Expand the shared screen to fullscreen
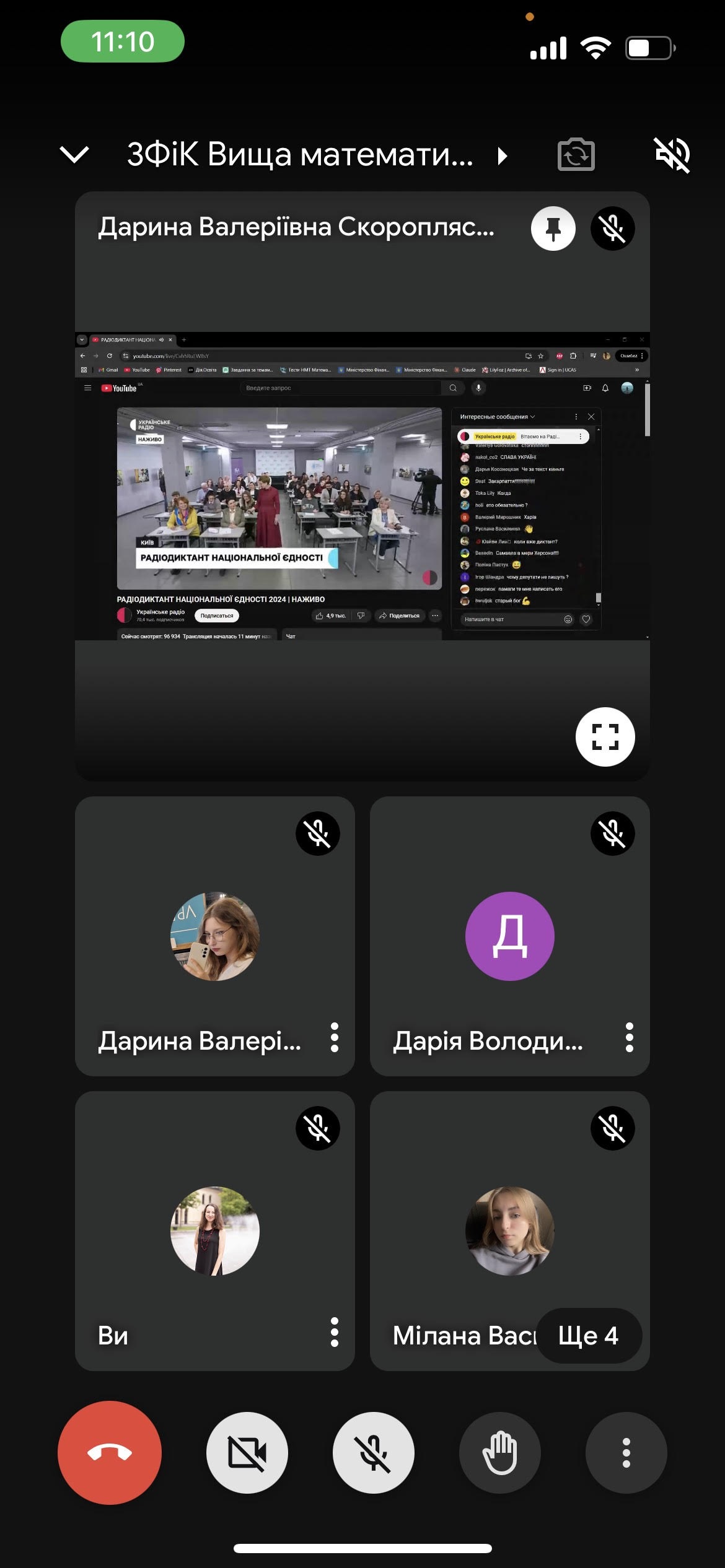Image resolution: width=725 pixels, height=1568 pixels. click(605, 737)
